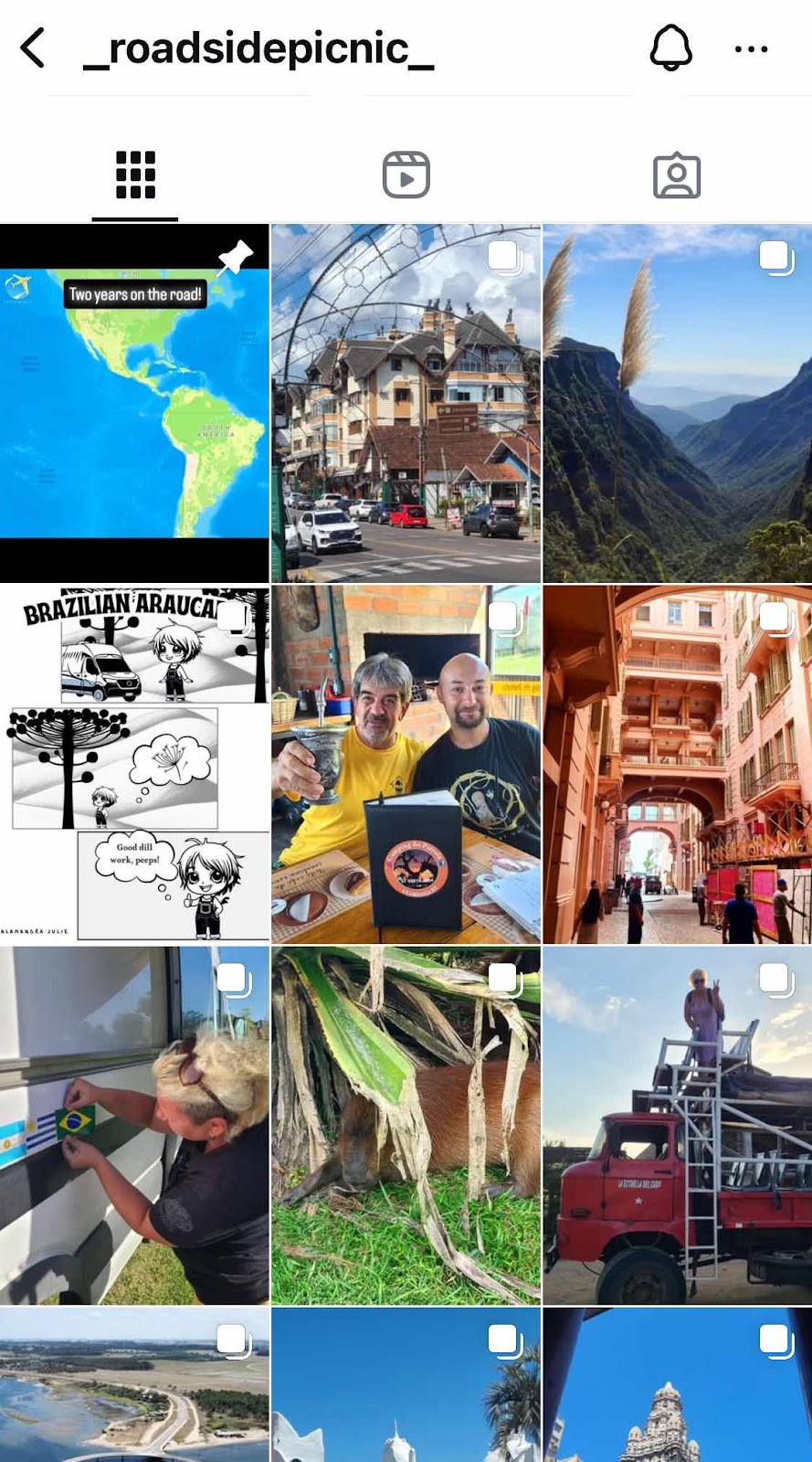Go back from the _roadsidepicnic_ profile
Viewport: 812px width, 1462px height.
[x=34, y=48]
